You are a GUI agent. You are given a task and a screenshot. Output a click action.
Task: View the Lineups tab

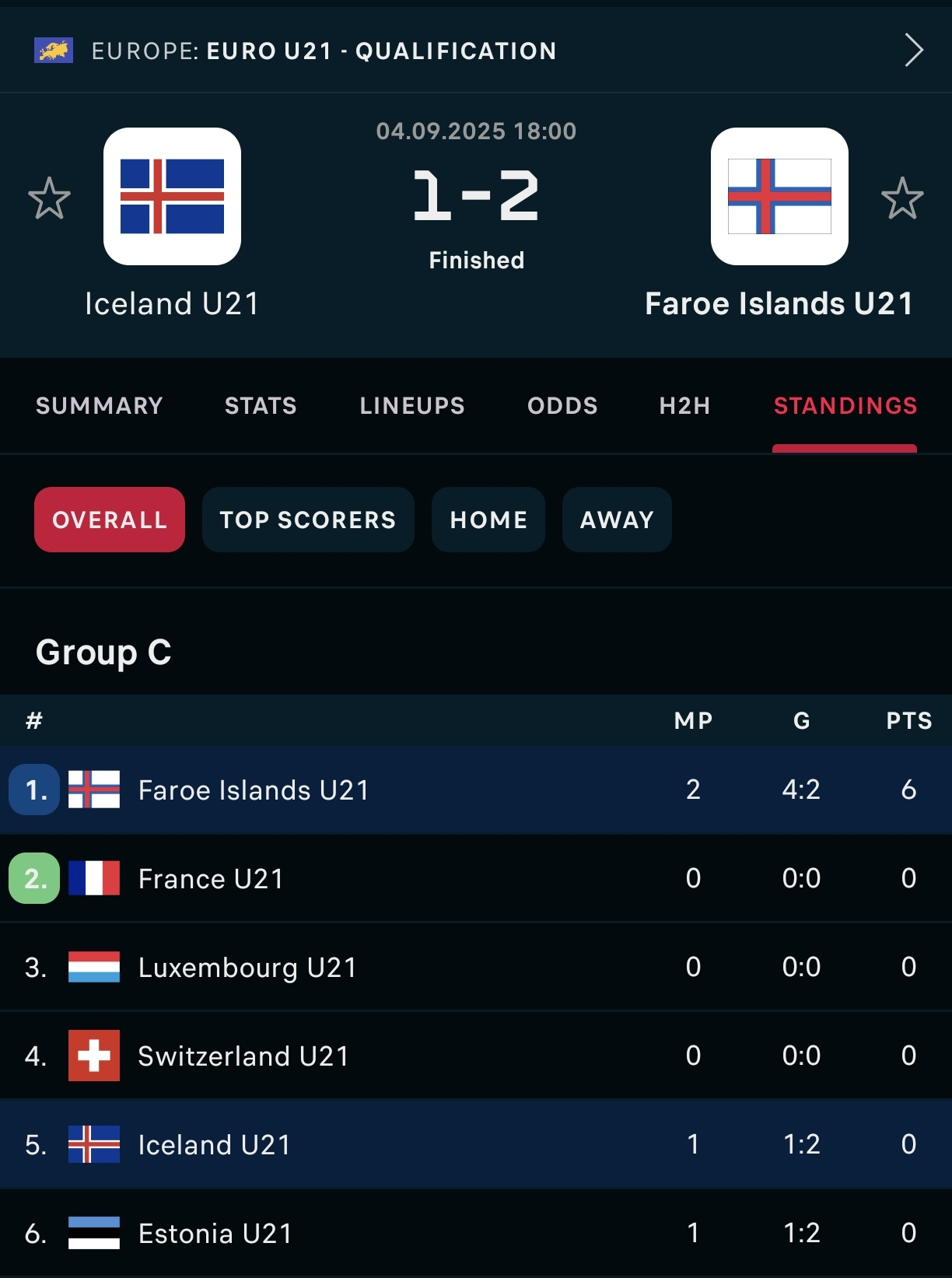point(412,405)
